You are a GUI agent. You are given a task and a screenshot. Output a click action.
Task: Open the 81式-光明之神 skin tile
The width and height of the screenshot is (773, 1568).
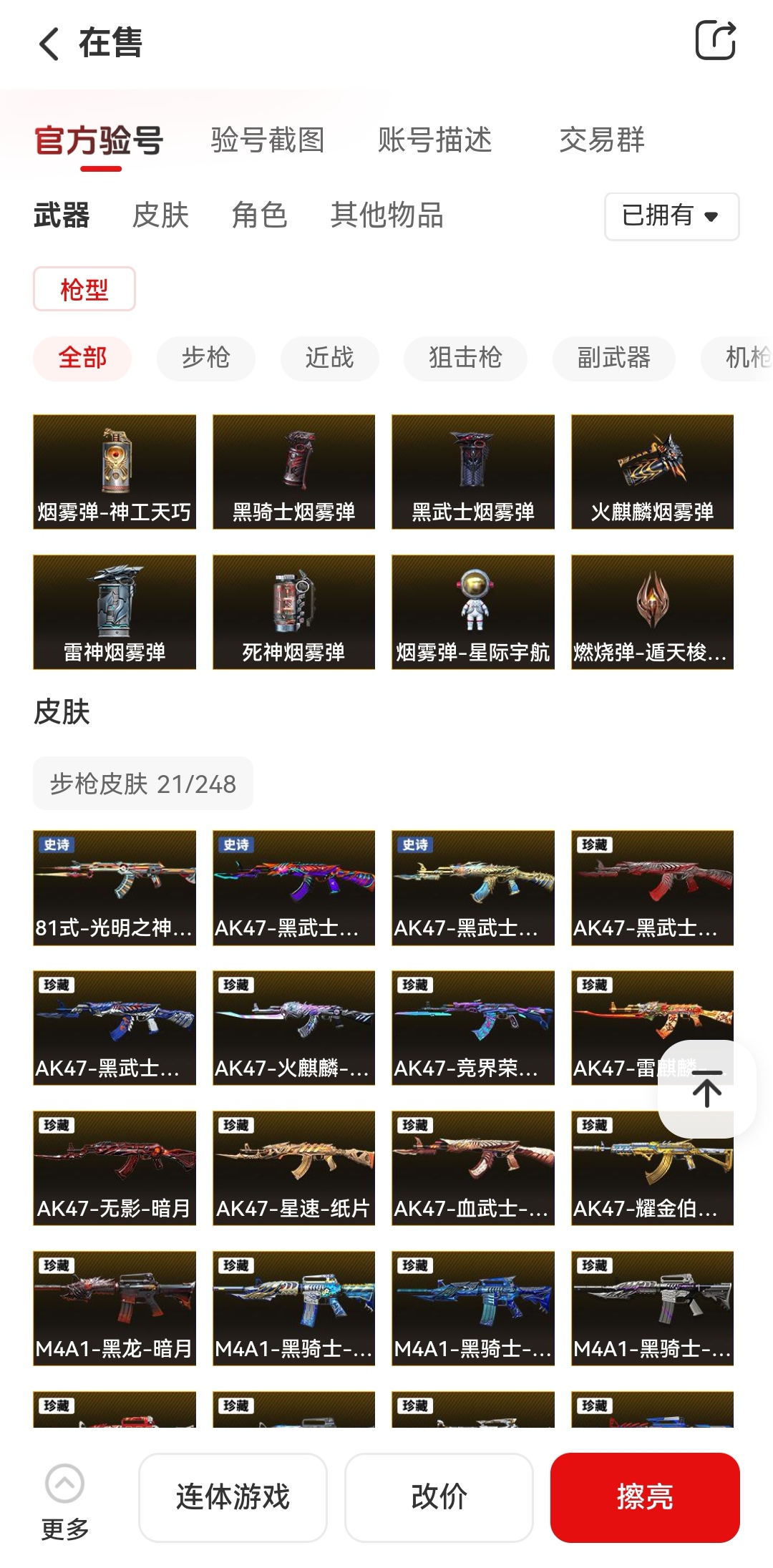coord(115,887)
